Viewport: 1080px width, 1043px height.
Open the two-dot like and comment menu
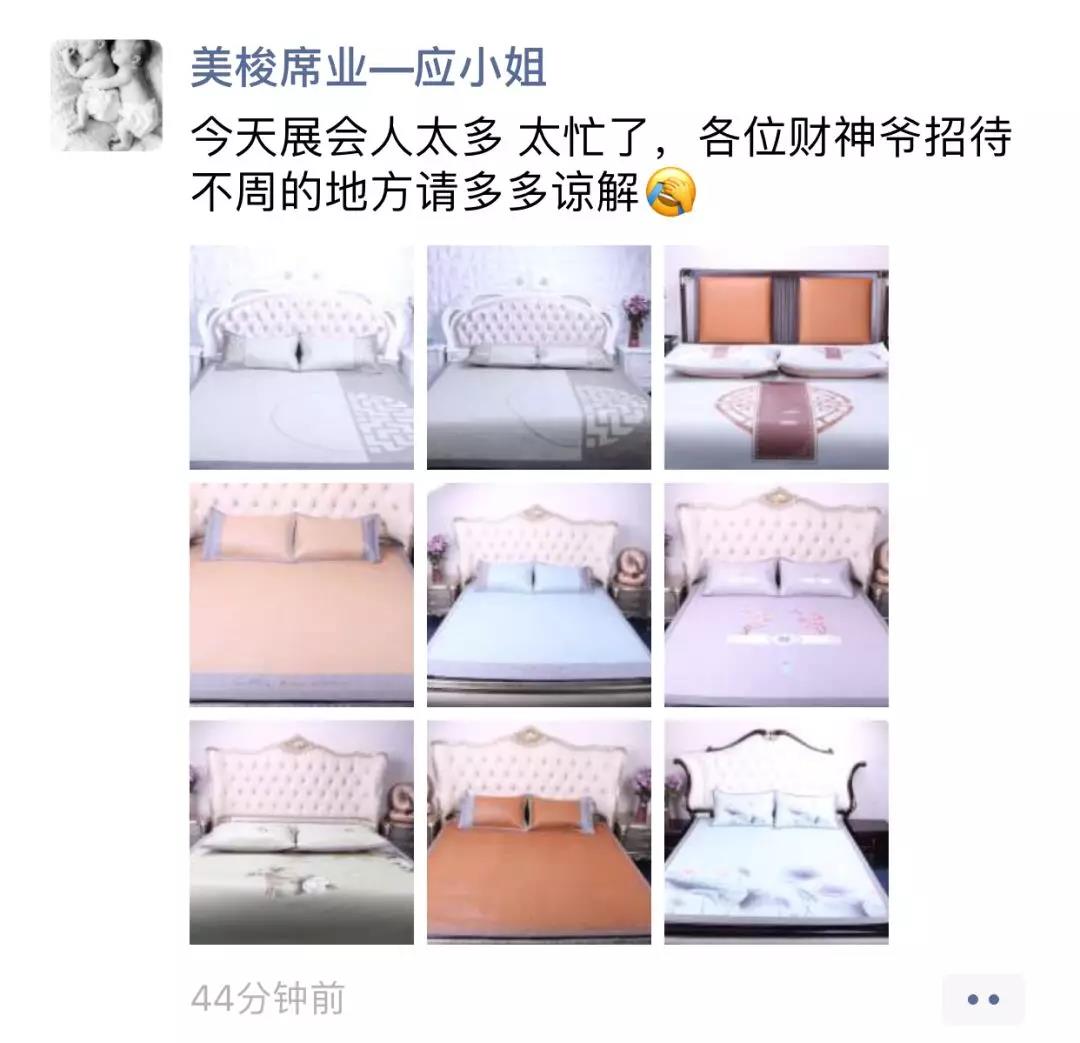(982, 998)
